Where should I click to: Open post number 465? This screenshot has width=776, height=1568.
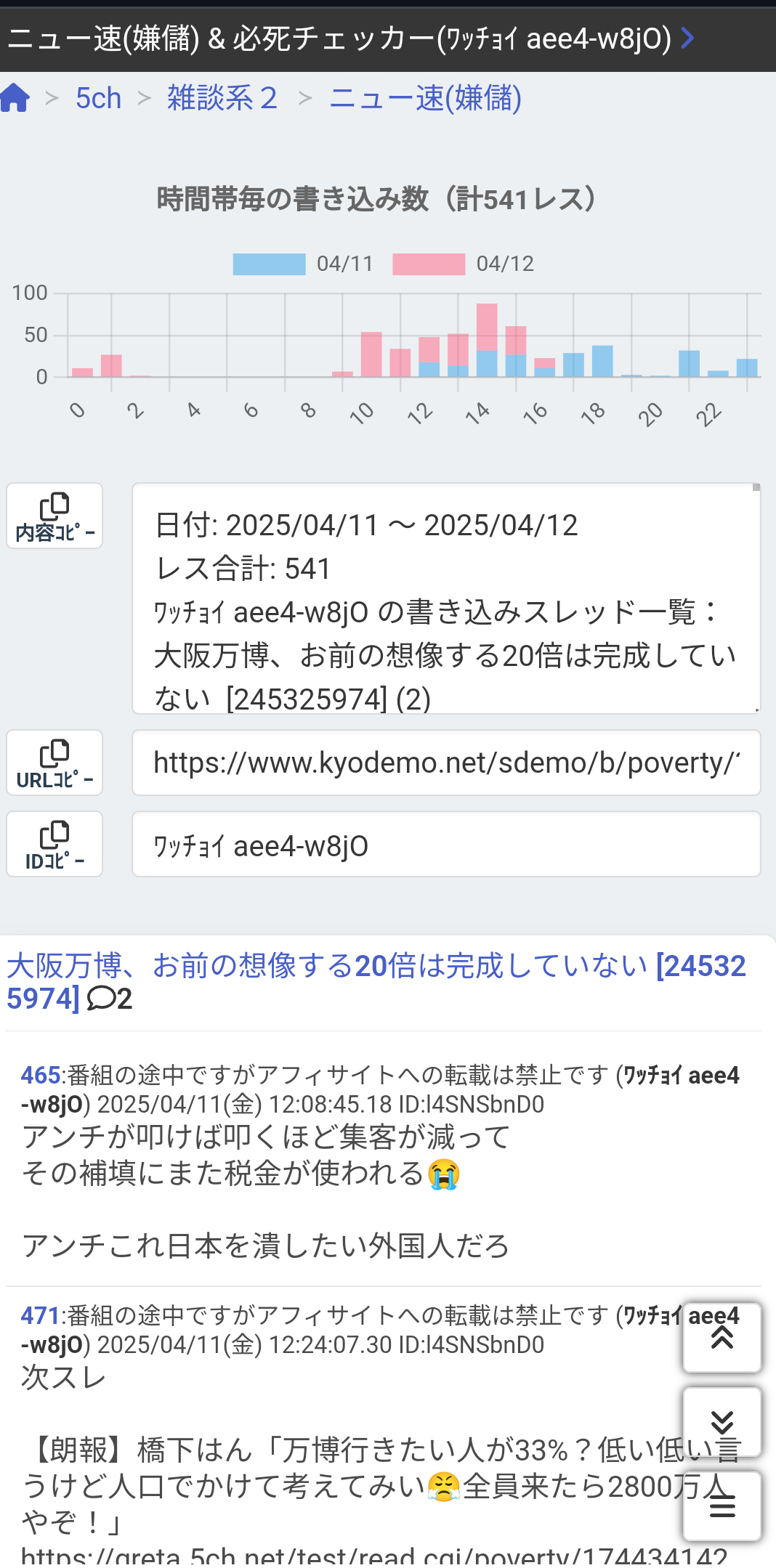[x=40, y=1076]
